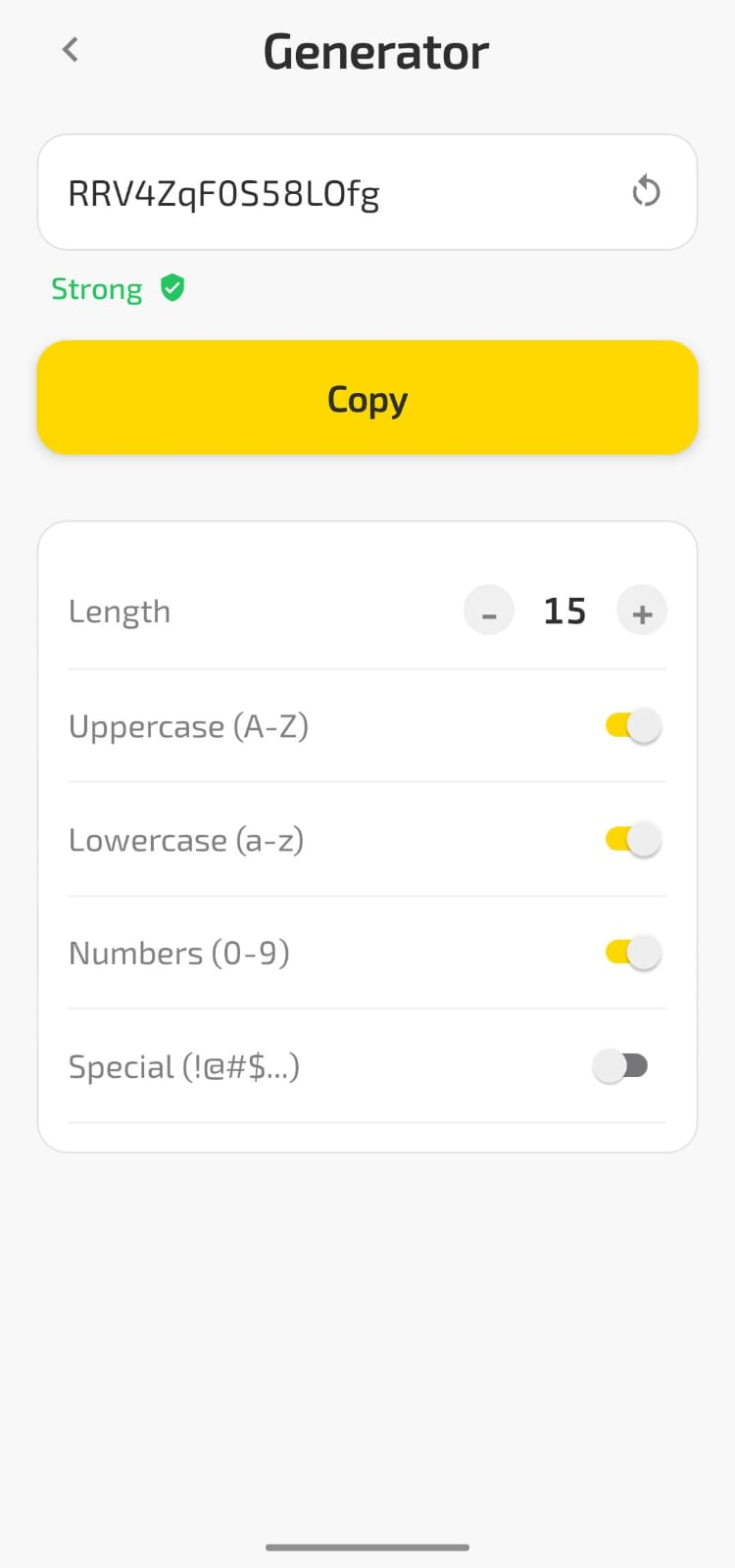Select the back chevron at top left
The height and width of the screenshot is (1568, 735).
[70, 49]
